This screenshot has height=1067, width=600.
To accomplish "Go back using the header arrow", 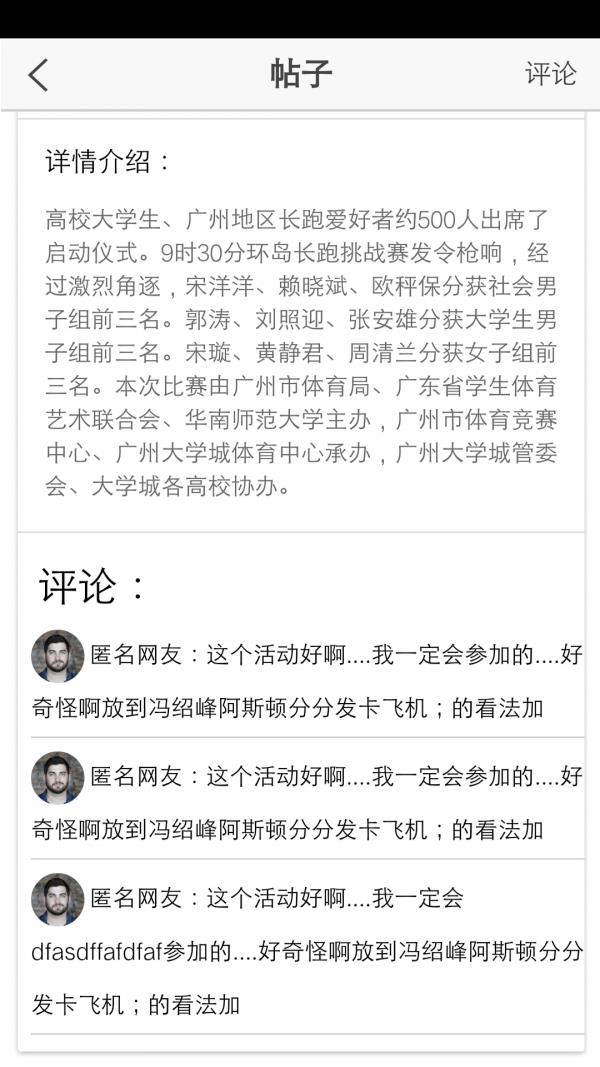I will (38, 74).
